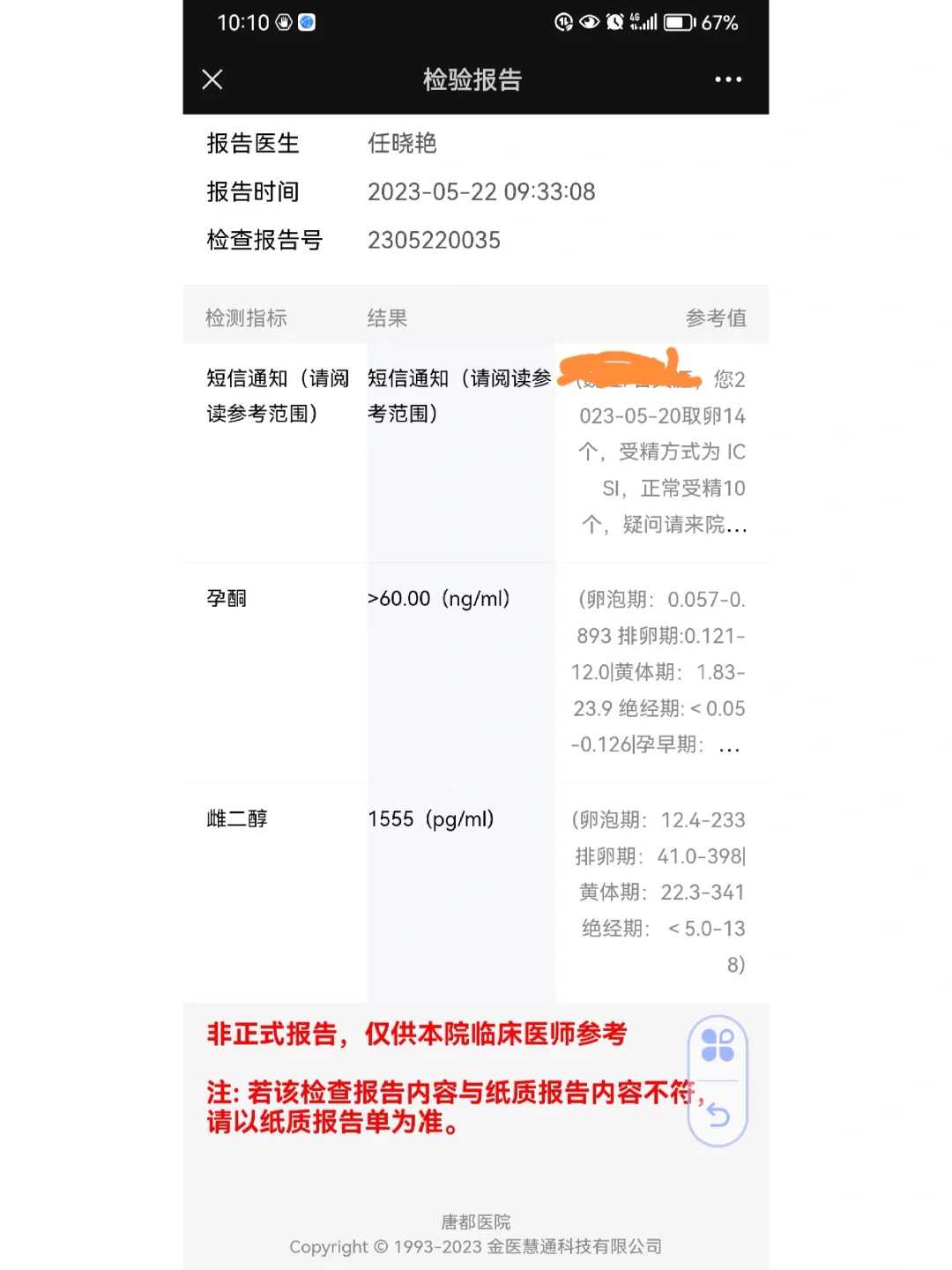
Task: Tap the blue circular icon beside the clock
Action: [x=307, y=24]
